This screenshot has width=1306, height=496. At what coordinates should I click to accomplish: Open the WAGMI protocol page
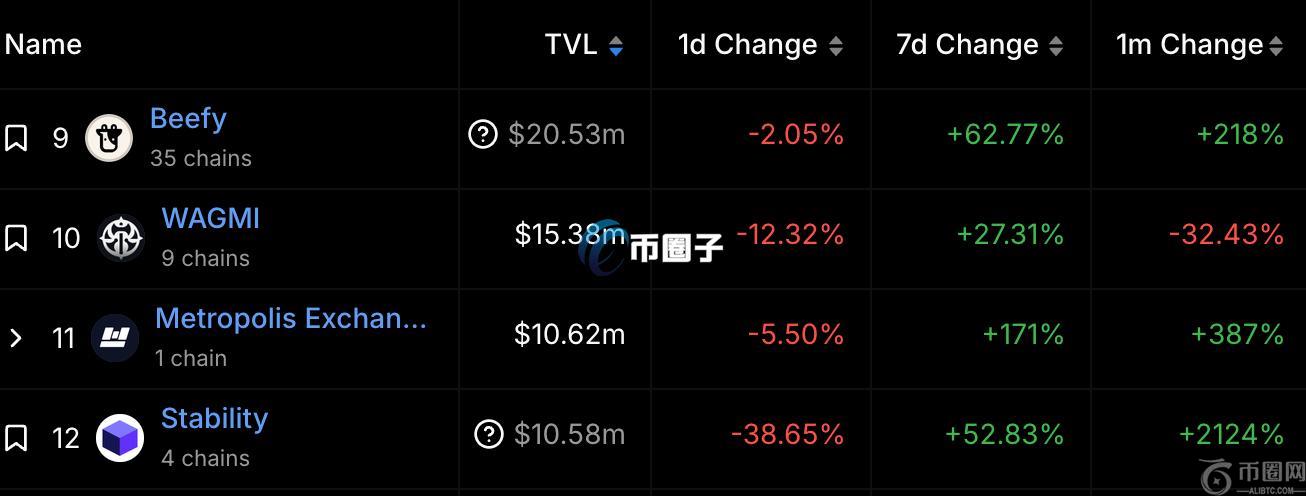click(210, 219)
